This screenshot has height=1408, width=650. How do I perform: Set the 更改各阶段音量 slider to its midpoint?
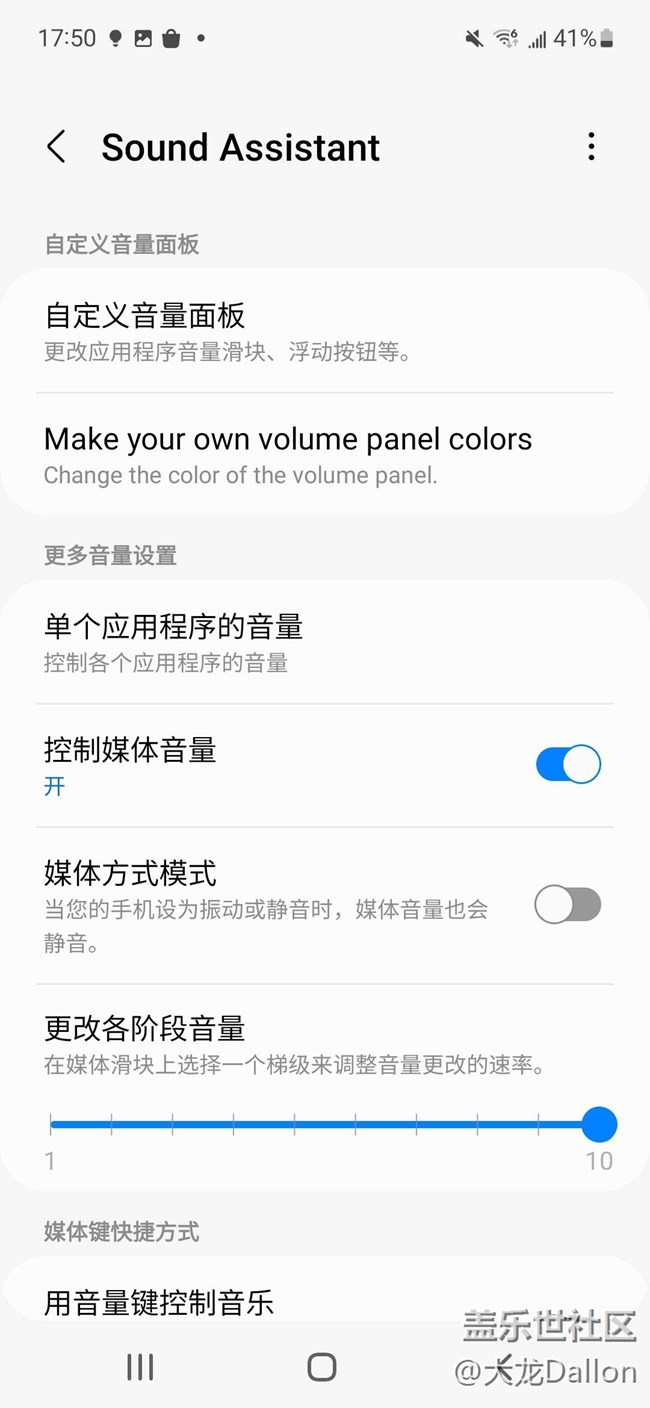325,1124
